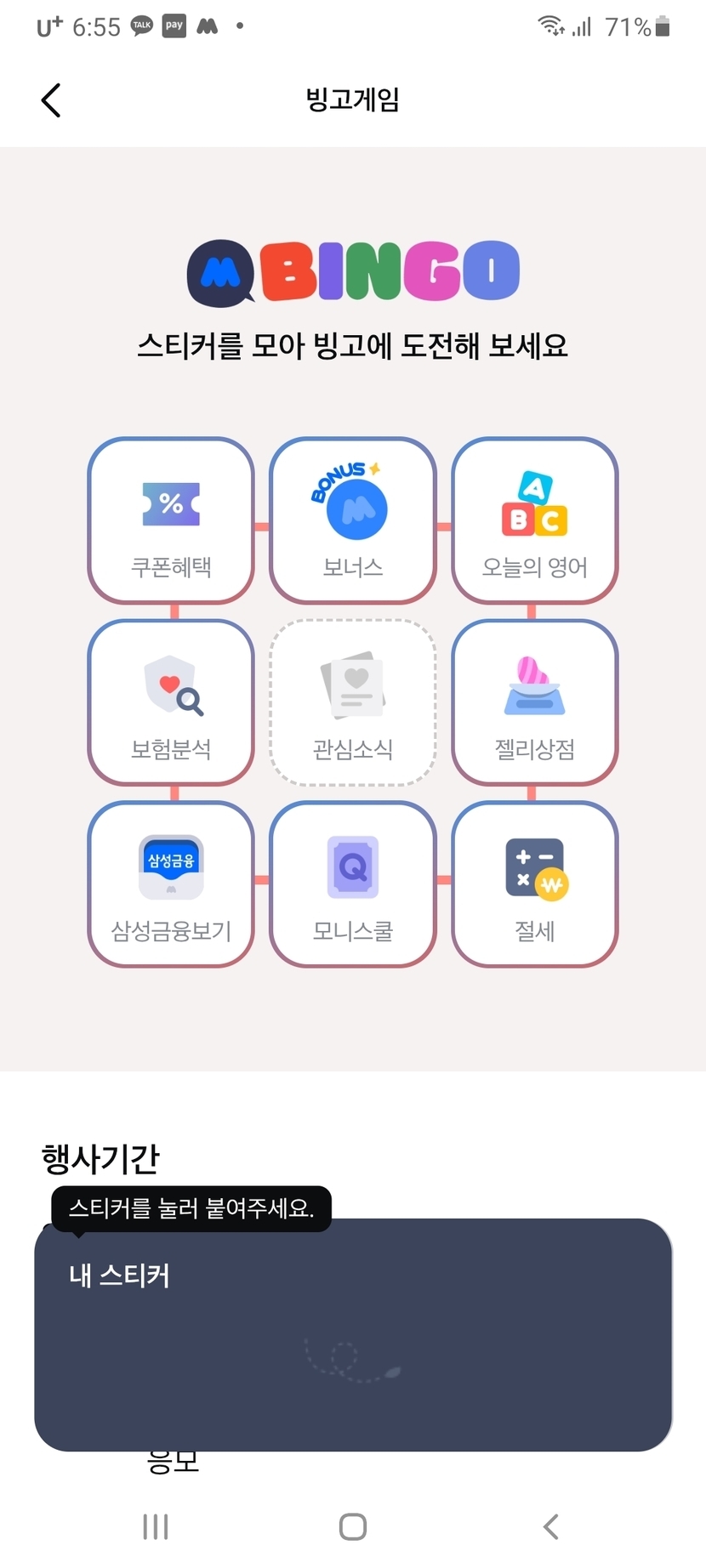The height and width of the screenshot is (1568, 706).
Task: Select the 보너스 bingo tile
Action: 353,520
